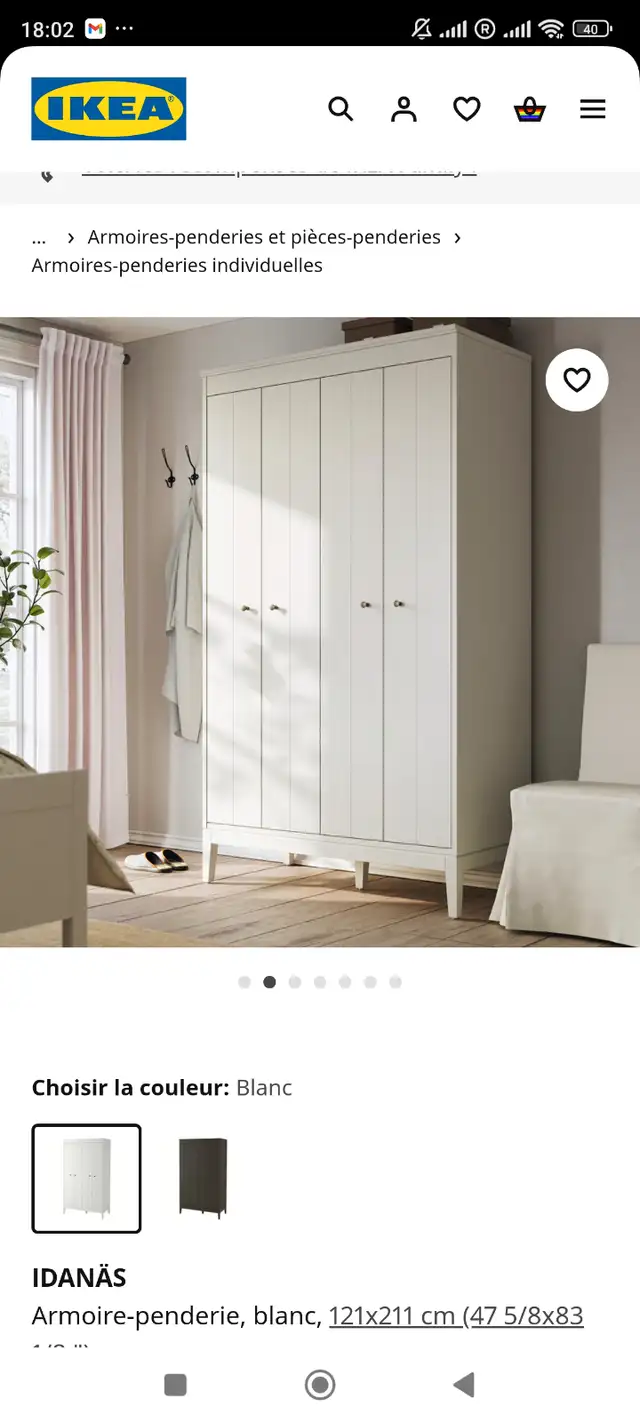This screenshot has width=640, height=1422.
Task: Open the account profile icon
Action: pyautogui.click(x=404, y=109)
